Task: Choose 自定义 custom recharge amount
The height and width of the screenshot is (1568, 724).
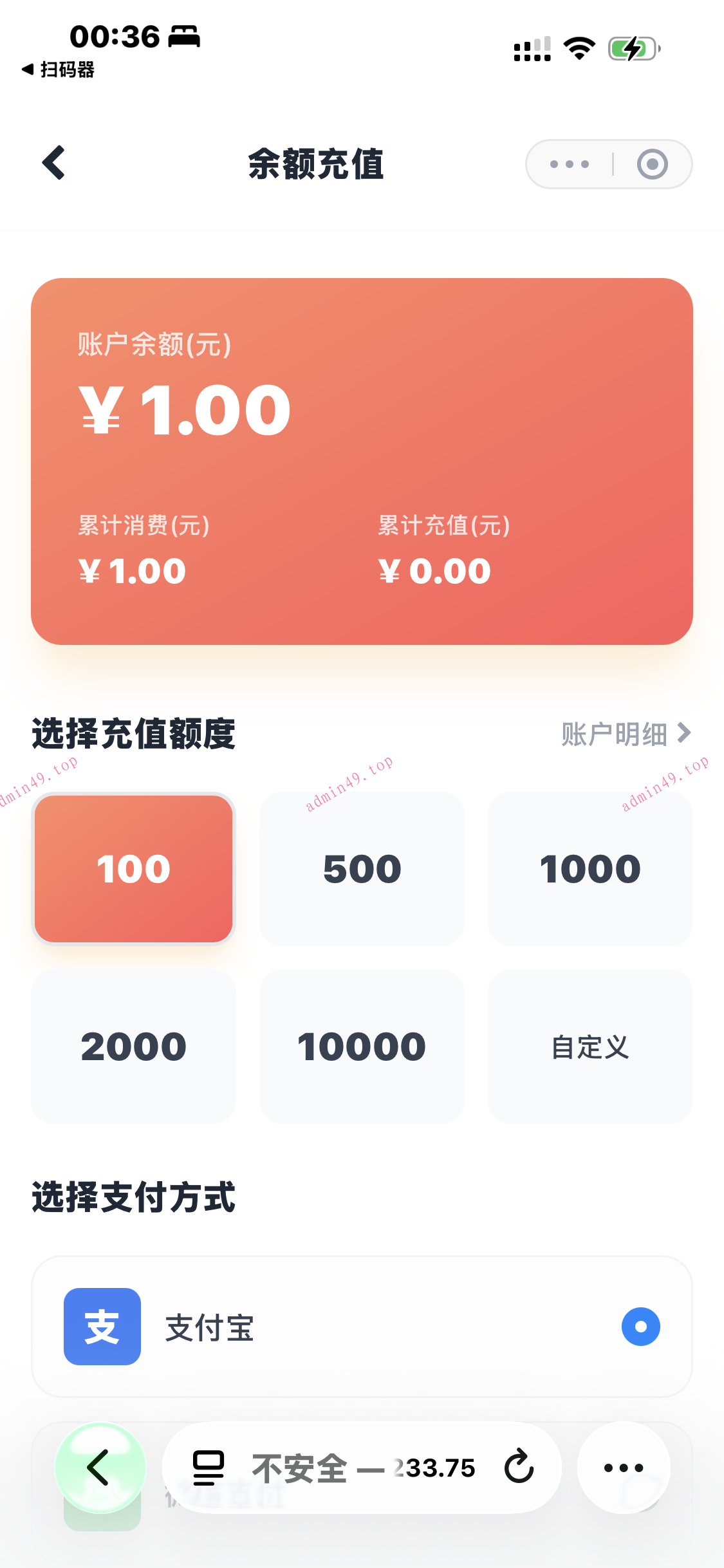Action: pyautogui.click(x=589, y=1046)
